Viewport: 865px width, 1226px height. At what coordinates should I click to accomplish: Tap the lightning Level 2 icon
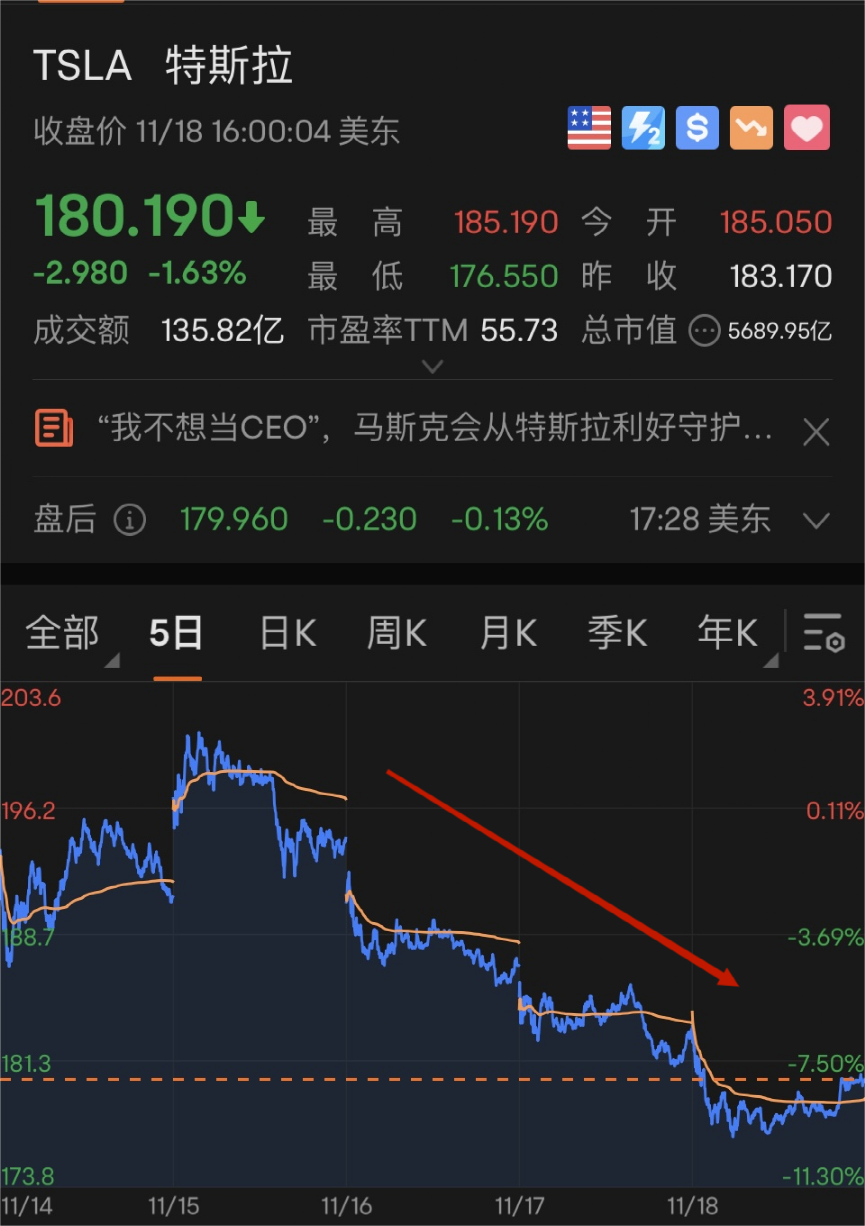[x=643, y=128]
